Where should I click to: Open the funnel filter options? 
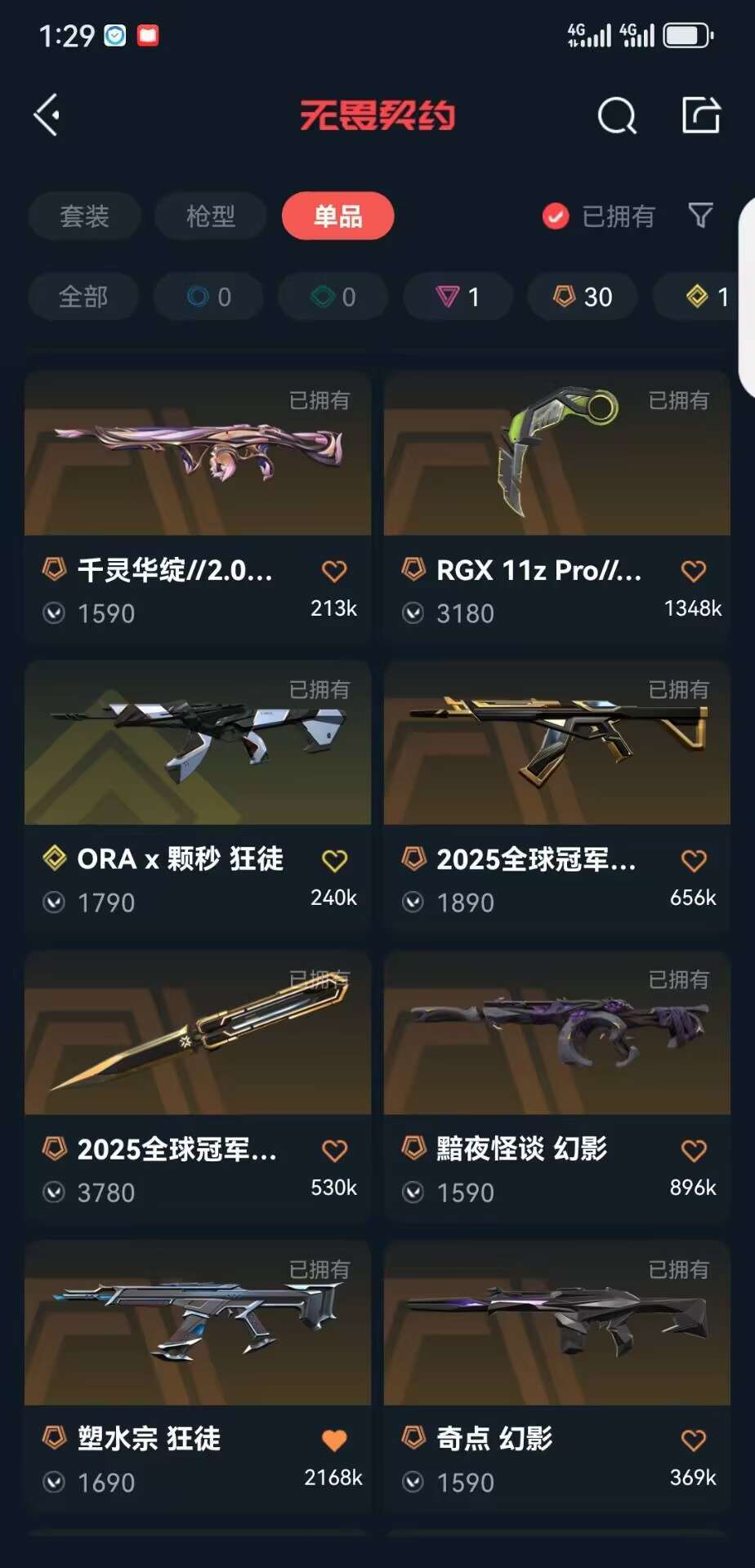coord(700,216)
